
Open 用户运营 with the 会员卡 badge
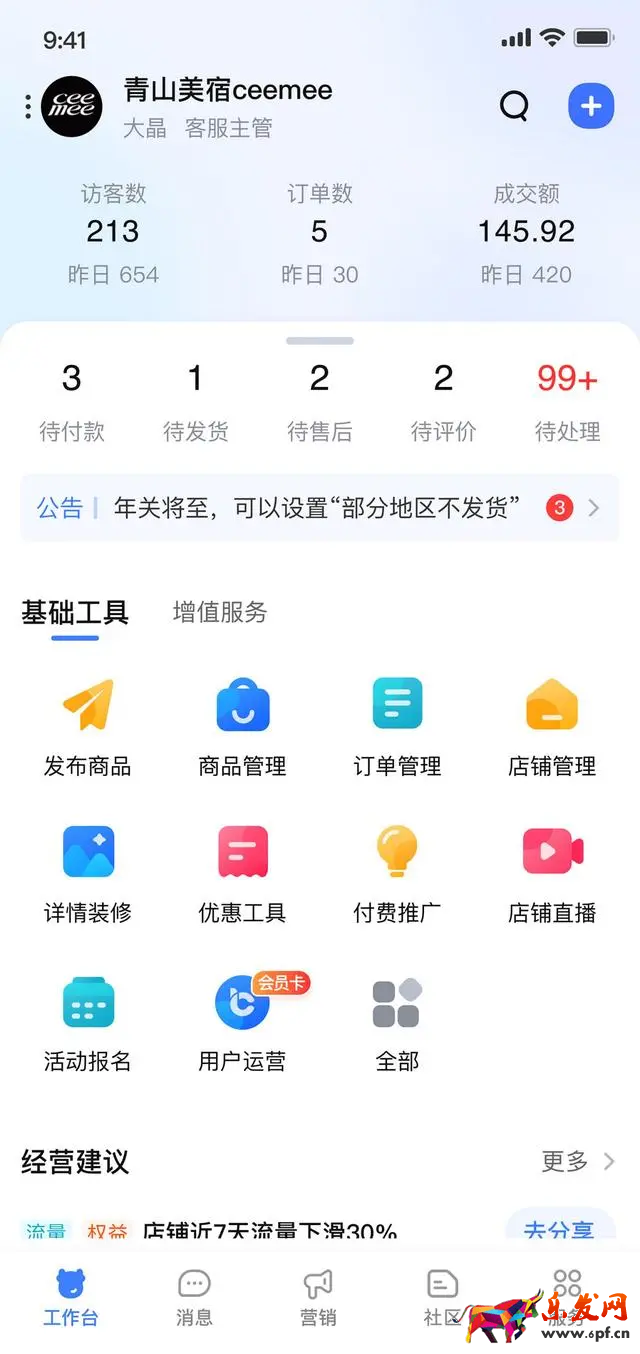pos(243,1022)
